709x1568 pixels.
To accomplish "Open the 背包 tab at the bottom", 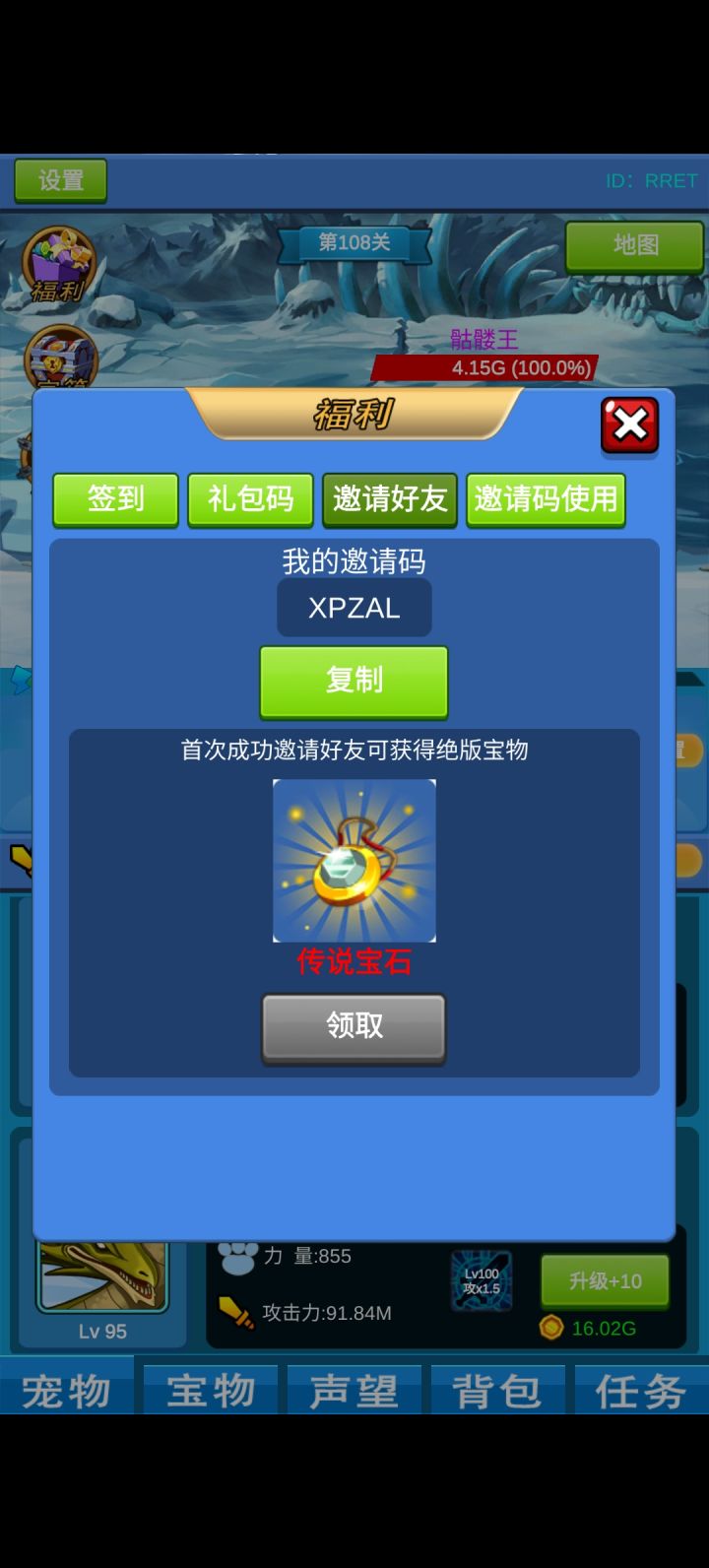I will click(498, 1390).
